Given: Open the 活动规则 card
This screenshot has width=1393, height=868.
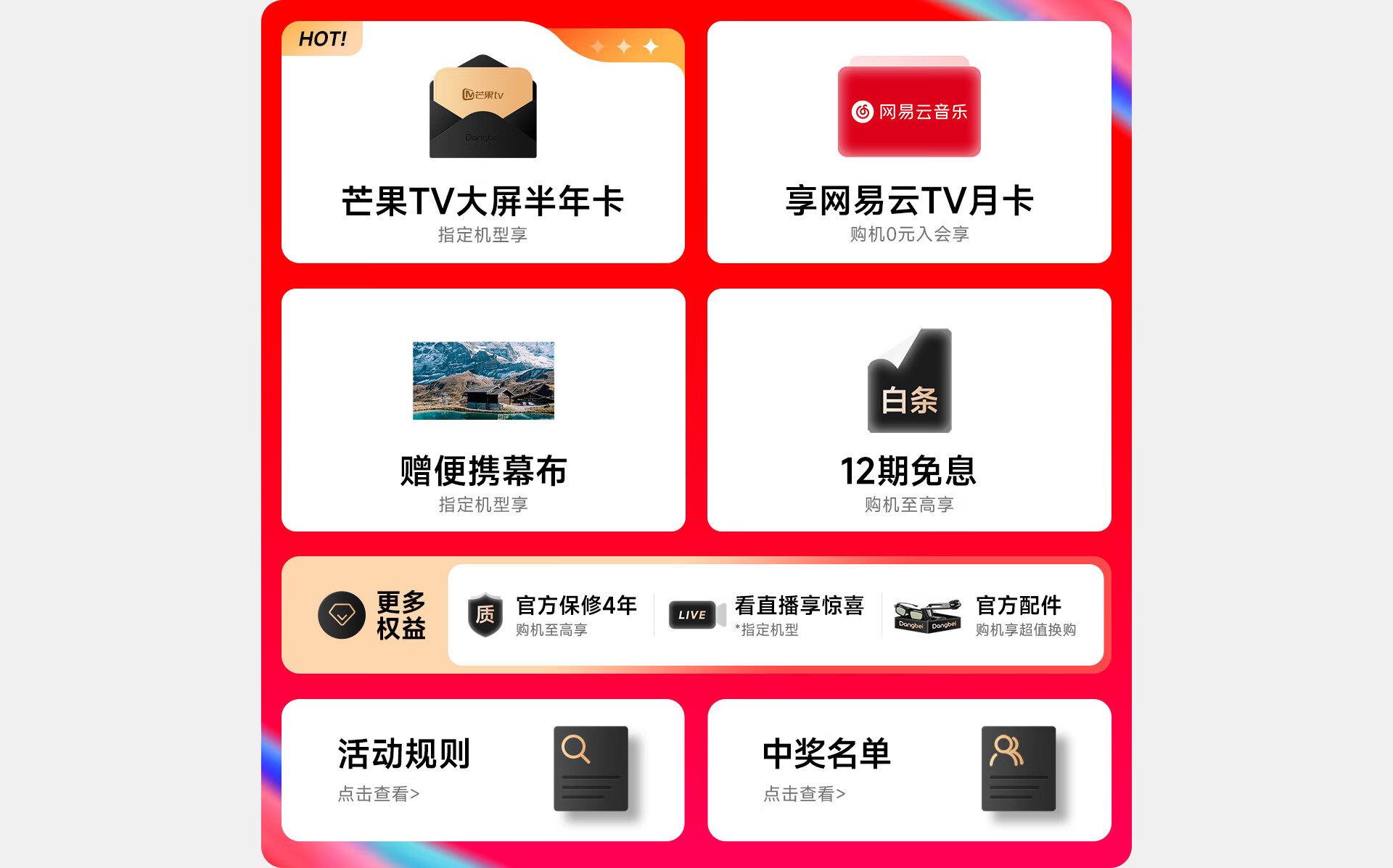Looking at the screenshot, I should pos(482,770).
